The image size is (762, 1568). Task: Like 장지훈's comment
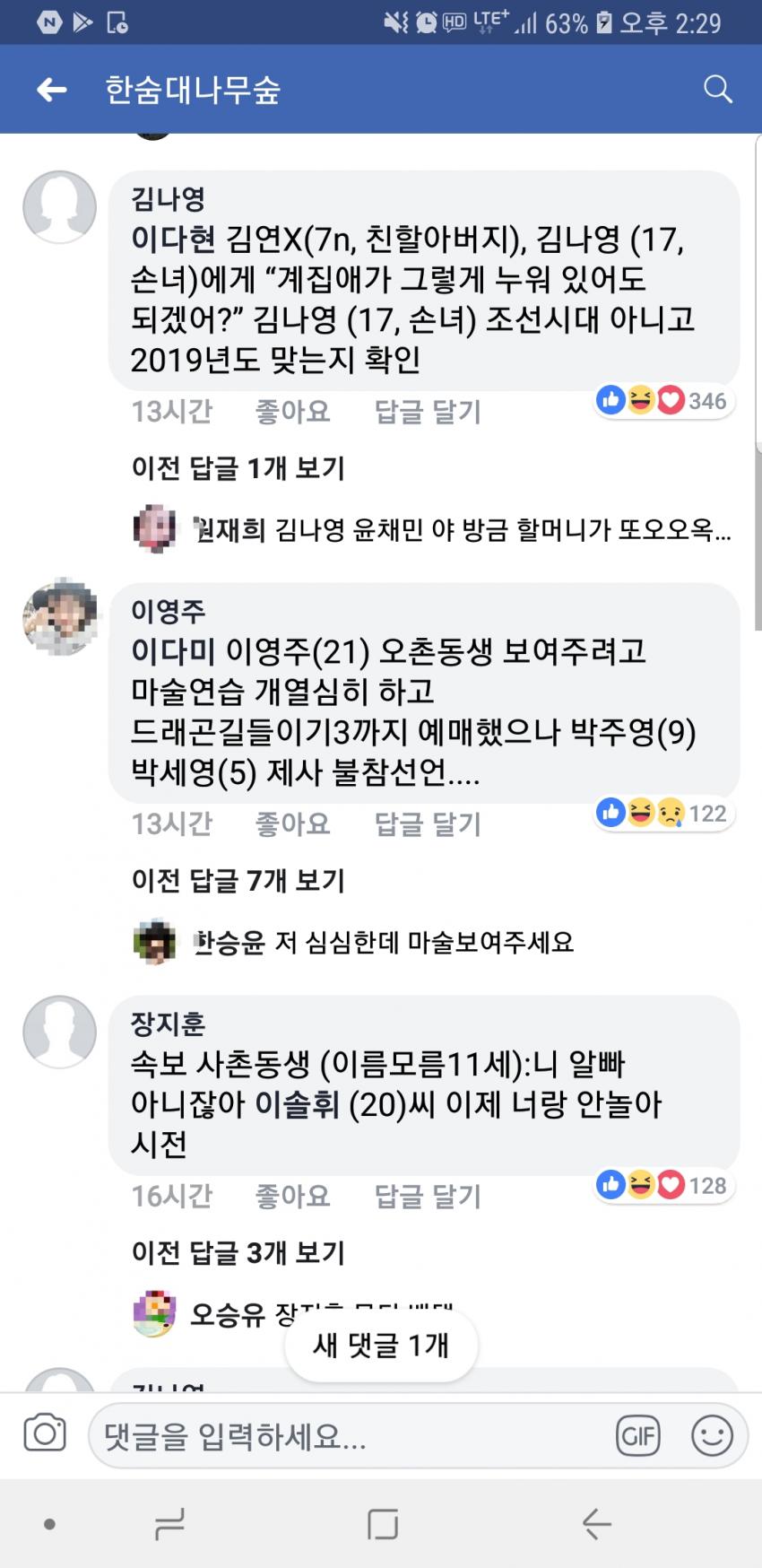click(x=292, y=1196)
